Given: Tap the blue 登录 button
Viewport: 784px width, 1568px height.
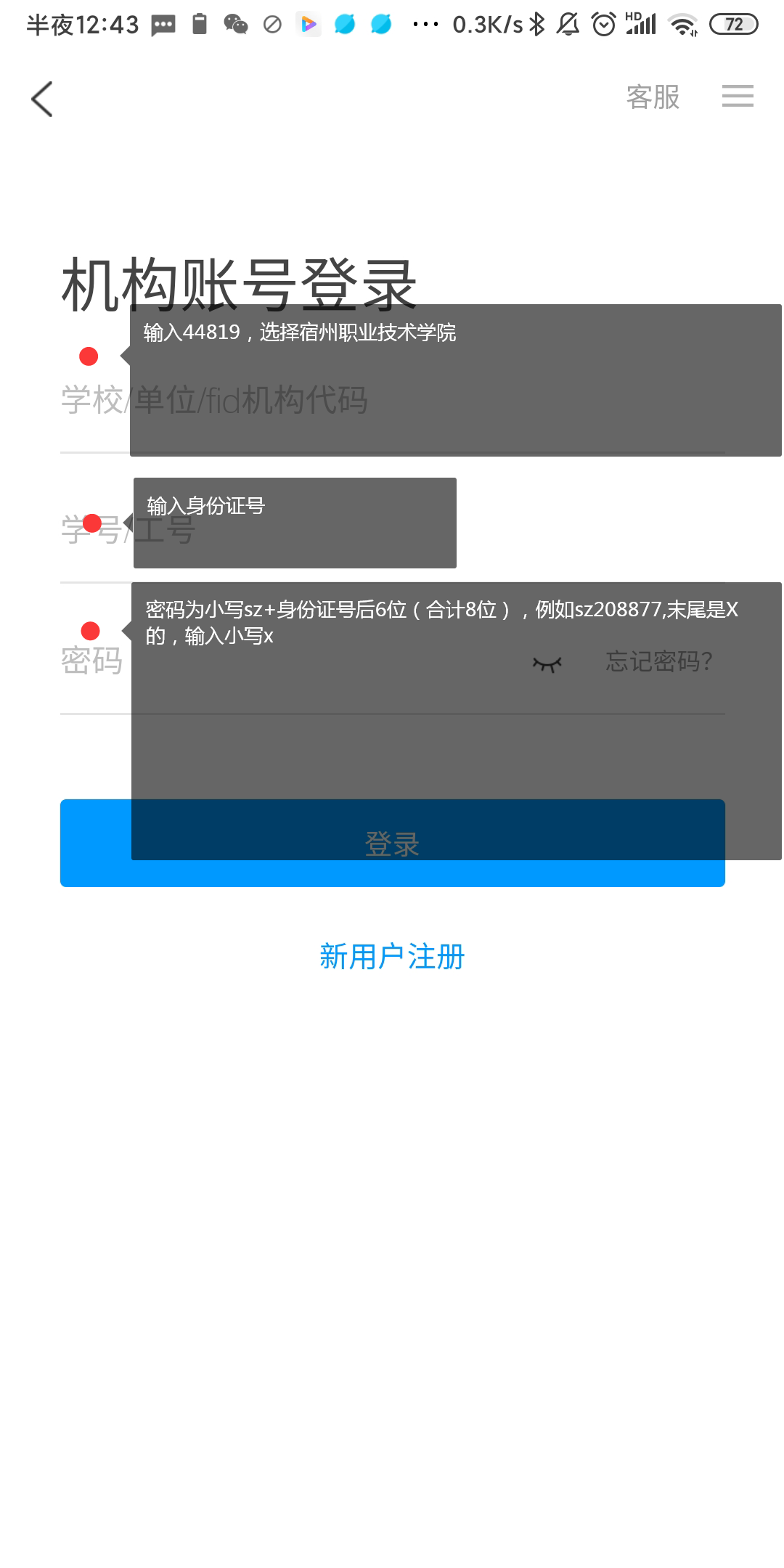Looking at the screenshot, I should click(x=392, y=843).
